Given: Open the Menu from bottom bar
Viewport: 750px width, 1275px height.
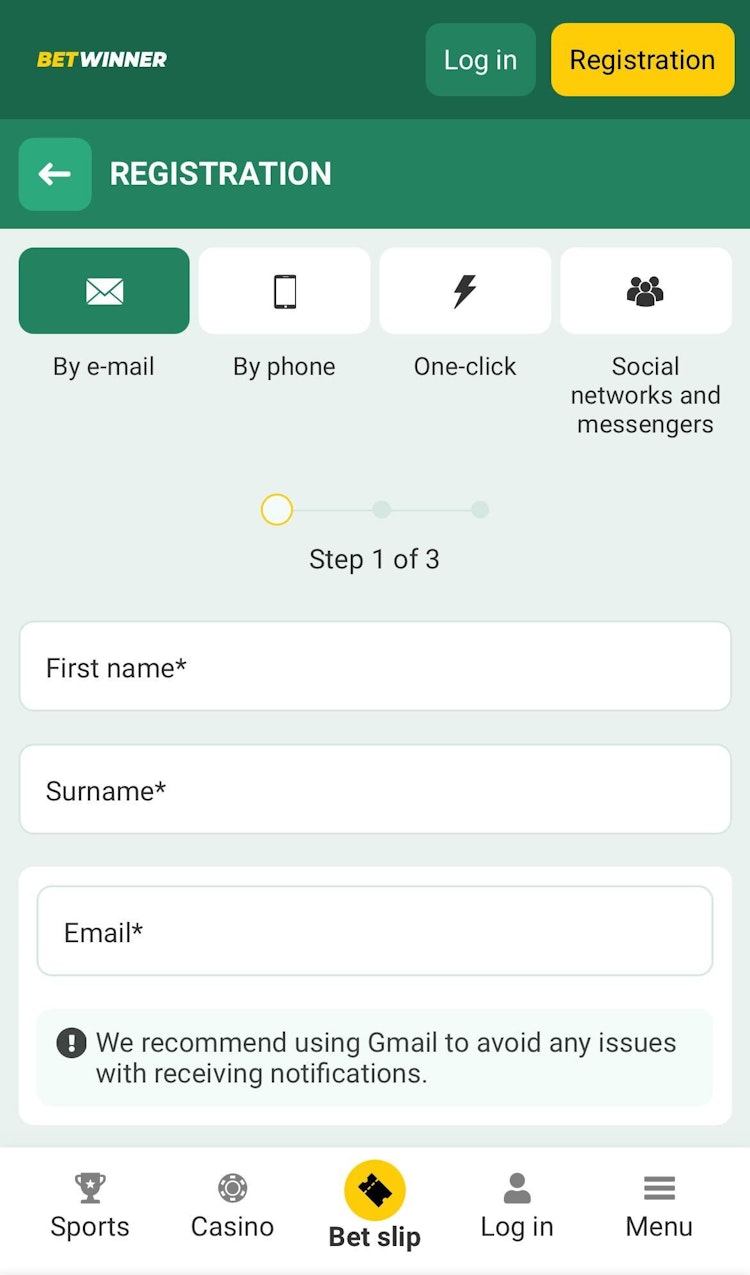Looking at the screenshot, I should pyautogui.click(x=659, y=1206).
